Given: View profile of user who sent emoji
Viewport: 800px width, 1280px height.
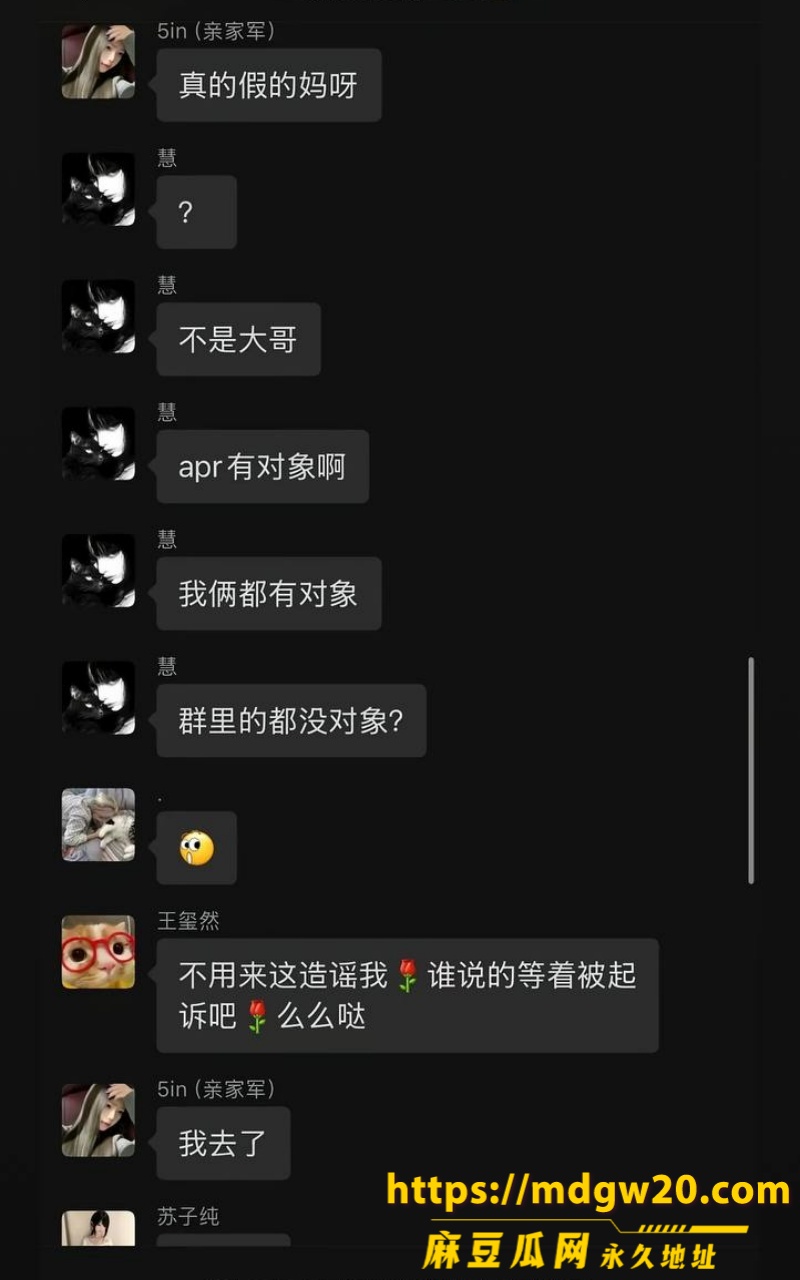Looking at the screenshot, I should 98,825.
